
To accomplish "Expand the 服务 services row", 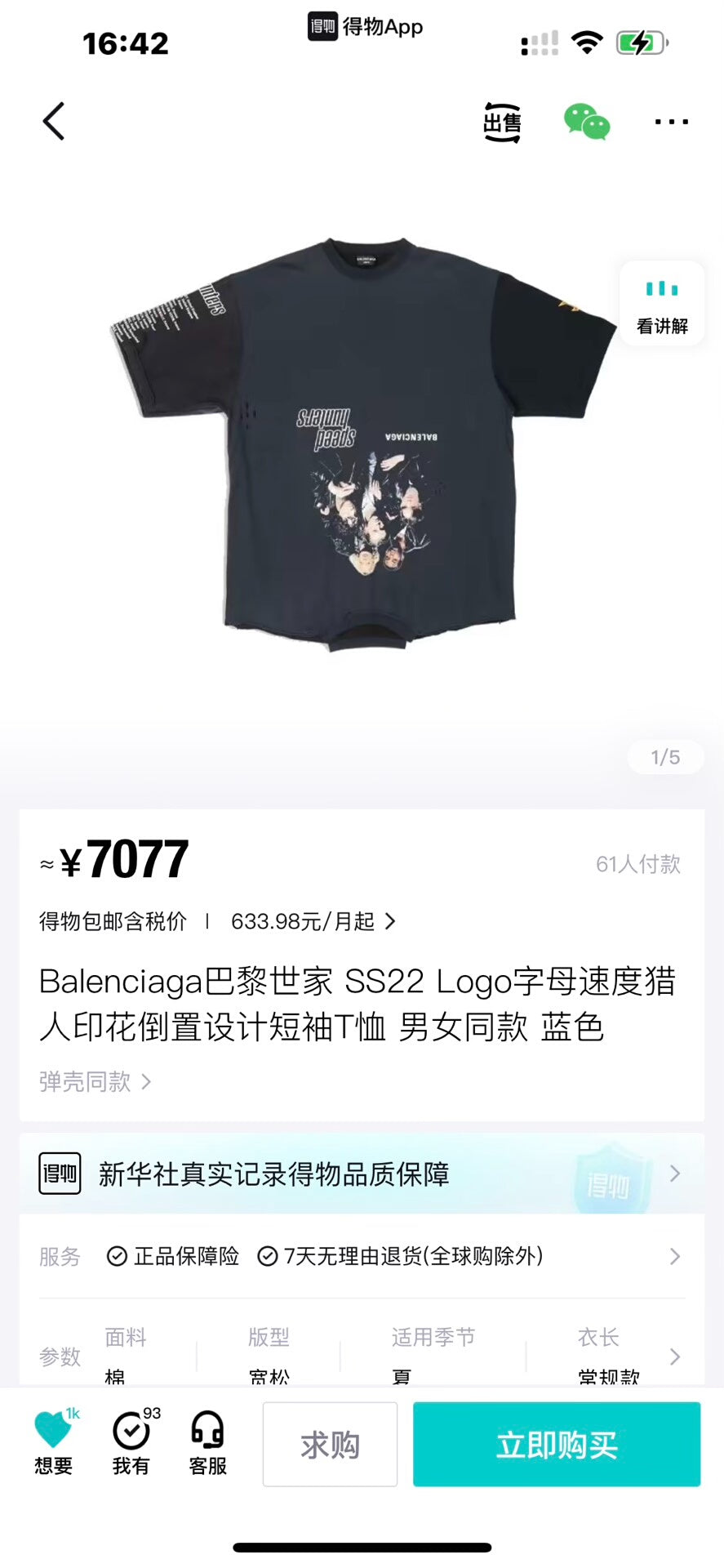I will [673, 1257].
